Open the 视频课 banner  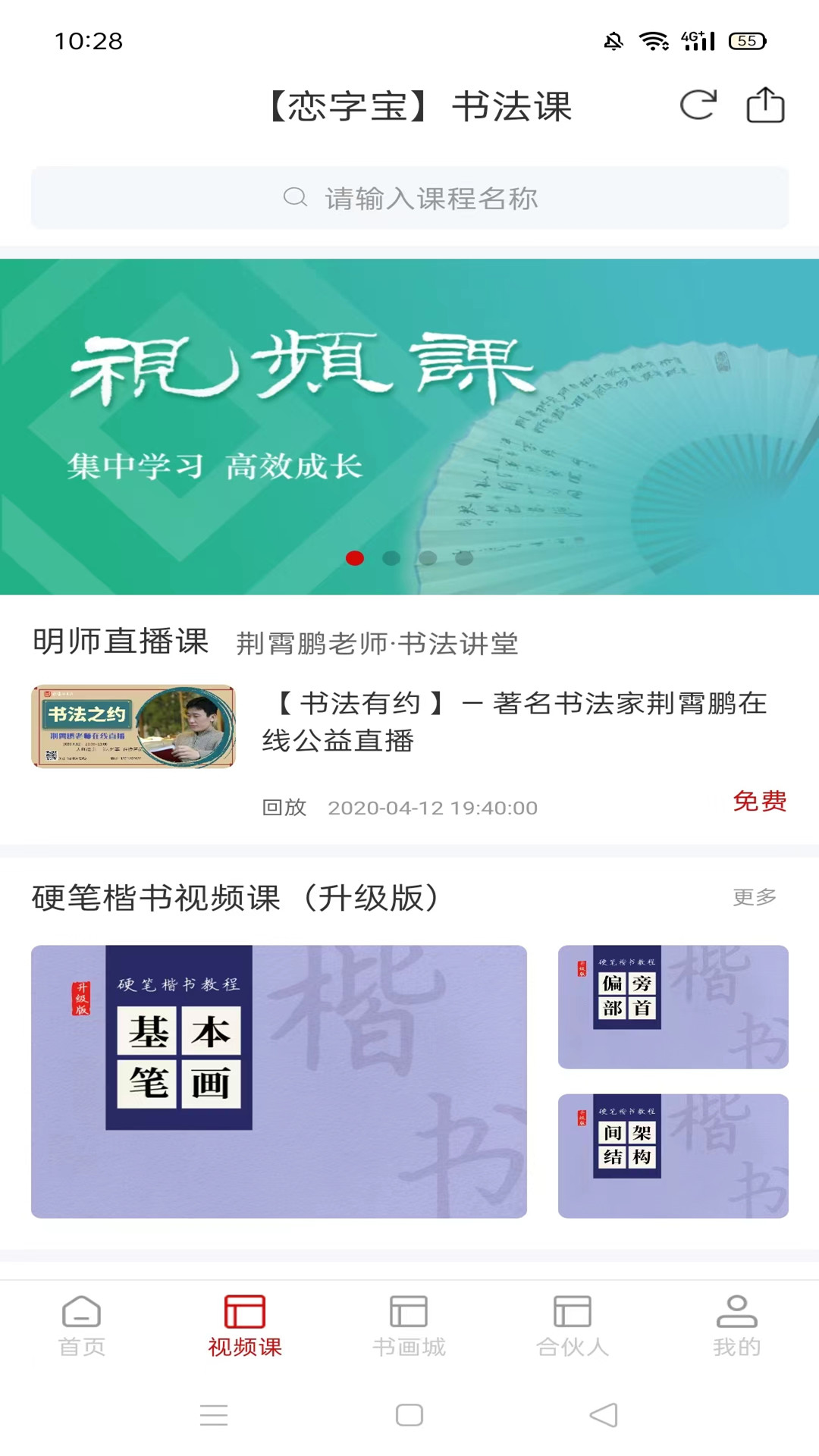coord(409,427)
